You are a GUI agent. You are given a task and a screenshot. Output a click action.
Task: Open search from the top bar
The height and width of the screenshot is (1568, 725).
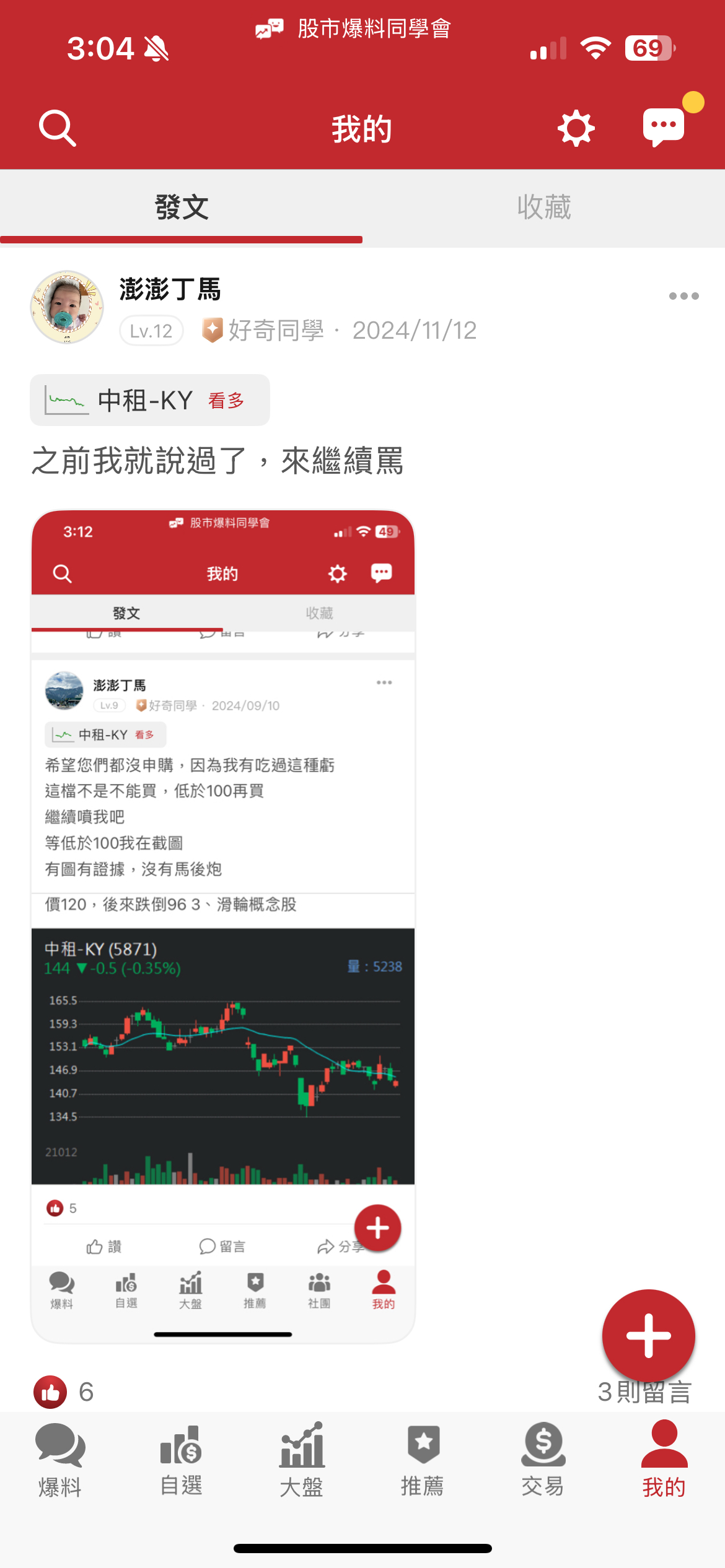pyautogui.click(x=57, y=128)
